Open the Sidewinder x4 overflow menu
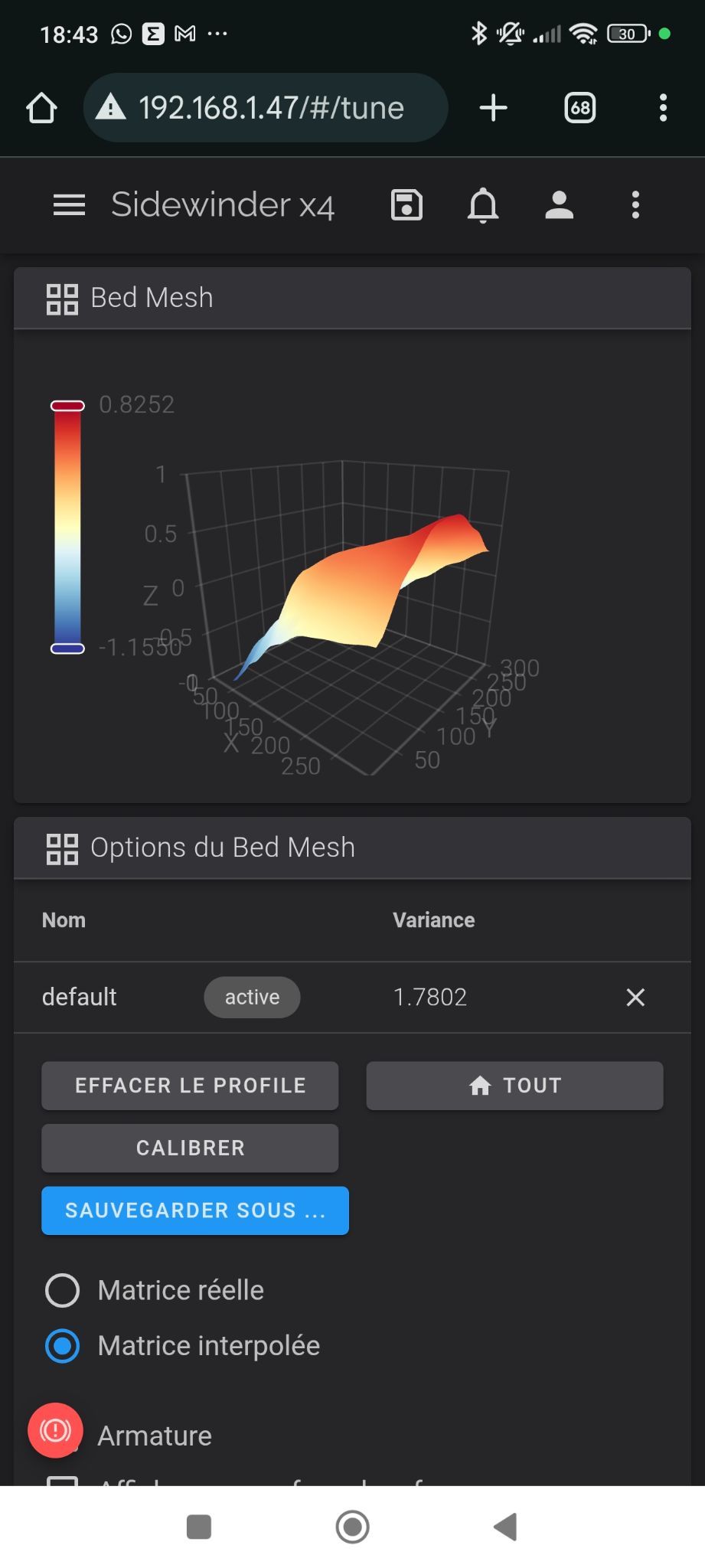 (635, 205)
